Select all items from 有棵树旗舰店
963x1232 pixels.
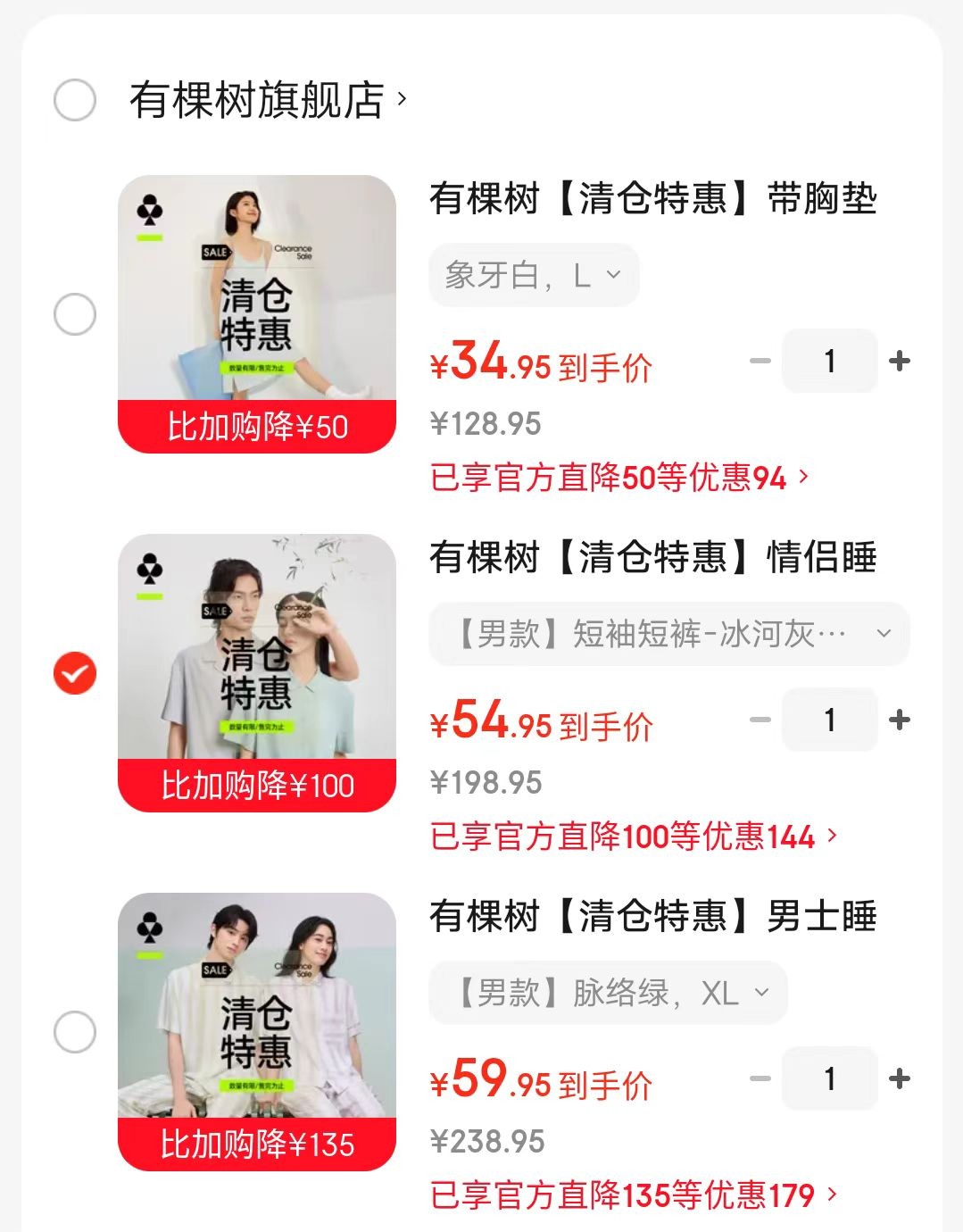pos(75,99)
